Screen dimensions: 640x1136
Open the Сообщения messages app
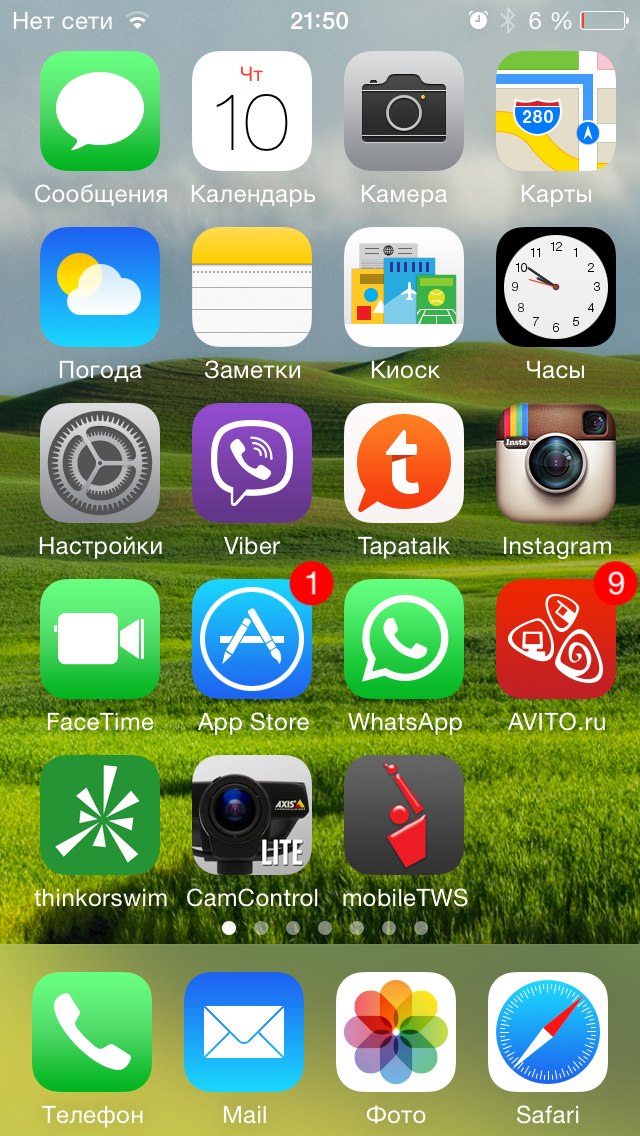(100, 111)
